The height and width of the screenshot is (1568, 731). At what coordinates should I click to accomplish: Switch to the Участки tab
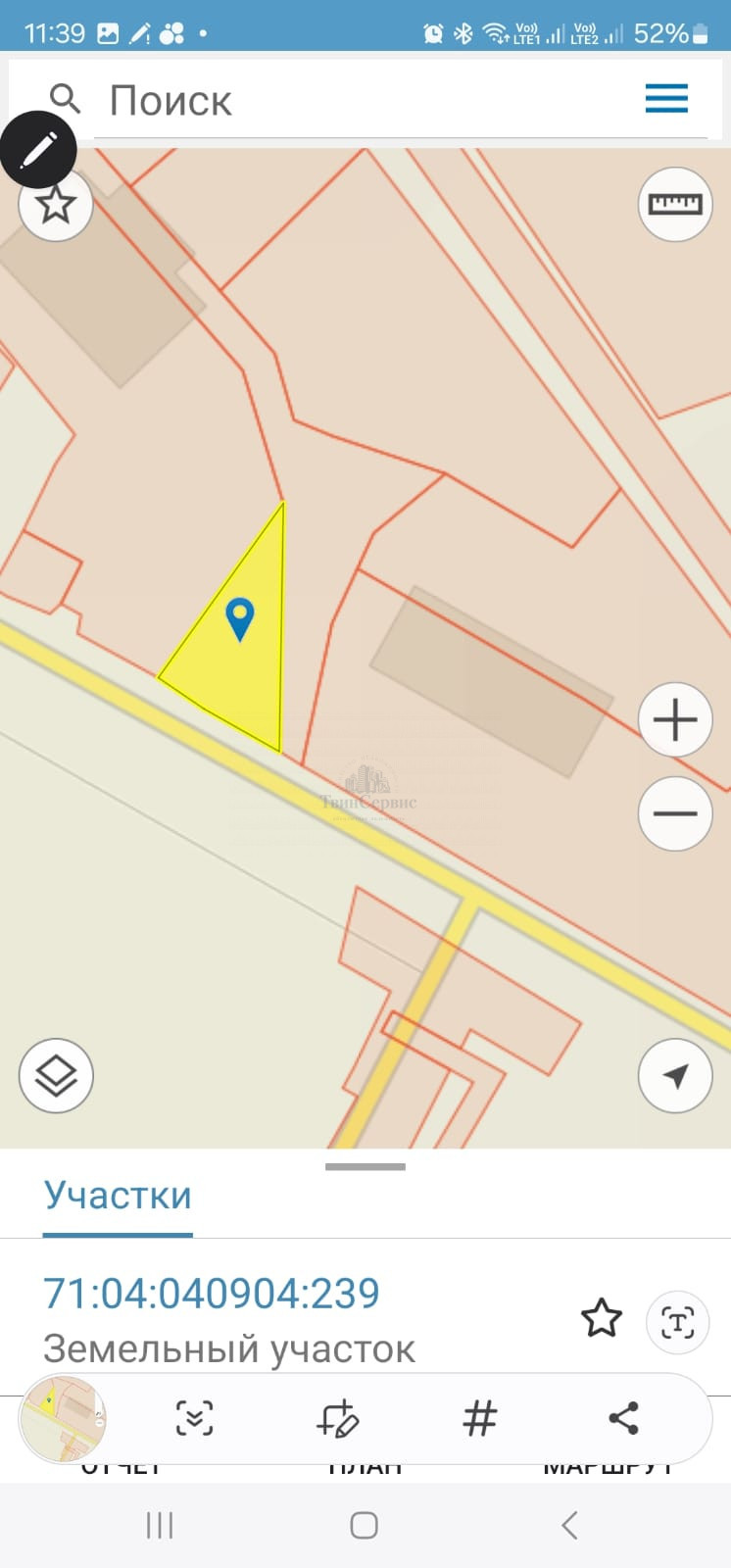pyautogui.click(x=118, y=1196)
